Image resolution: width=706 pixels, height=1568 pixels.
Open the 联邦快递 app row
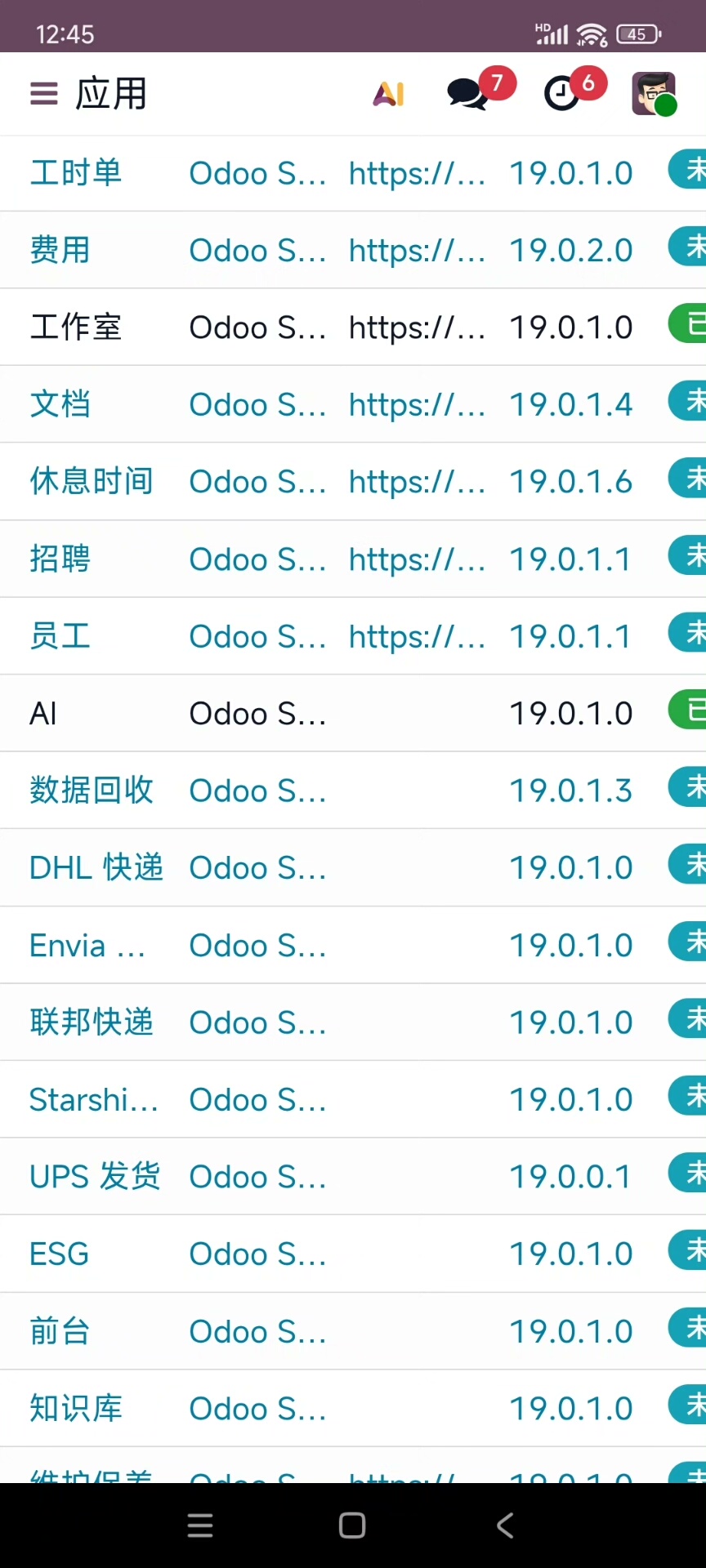[92, 1022]
